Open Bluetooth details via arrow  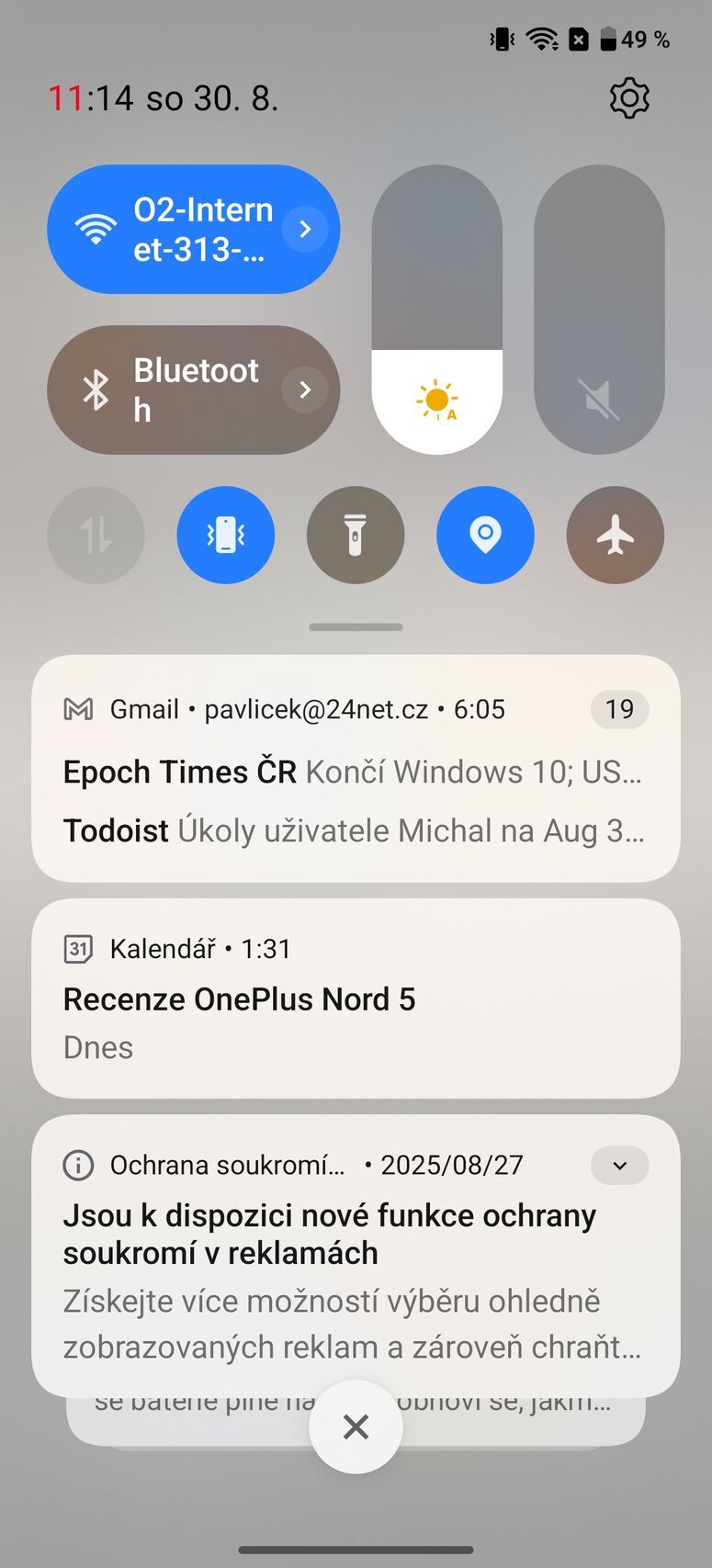coord(304,389)
